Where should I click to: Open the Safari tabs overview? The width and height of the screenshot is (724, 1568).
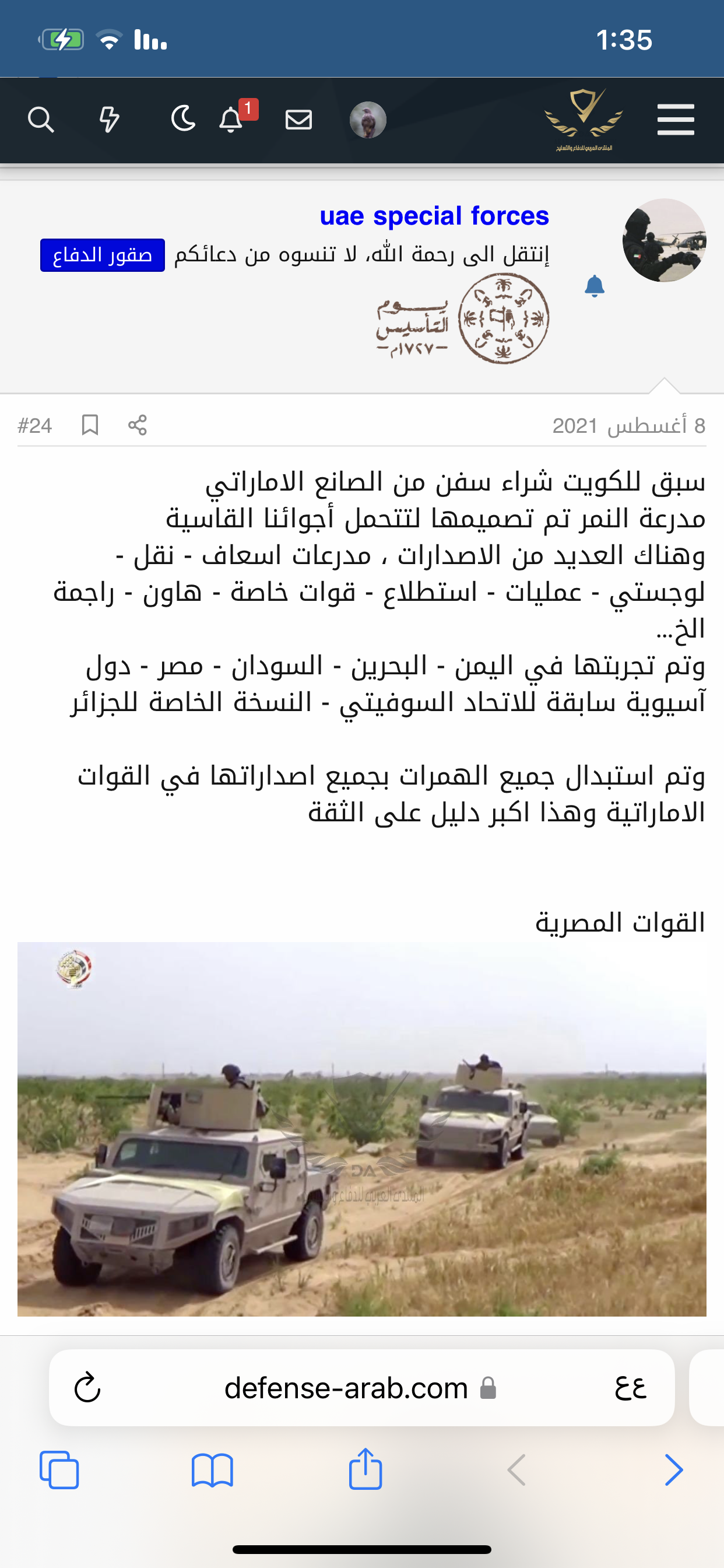click(x=59, y=1470)
